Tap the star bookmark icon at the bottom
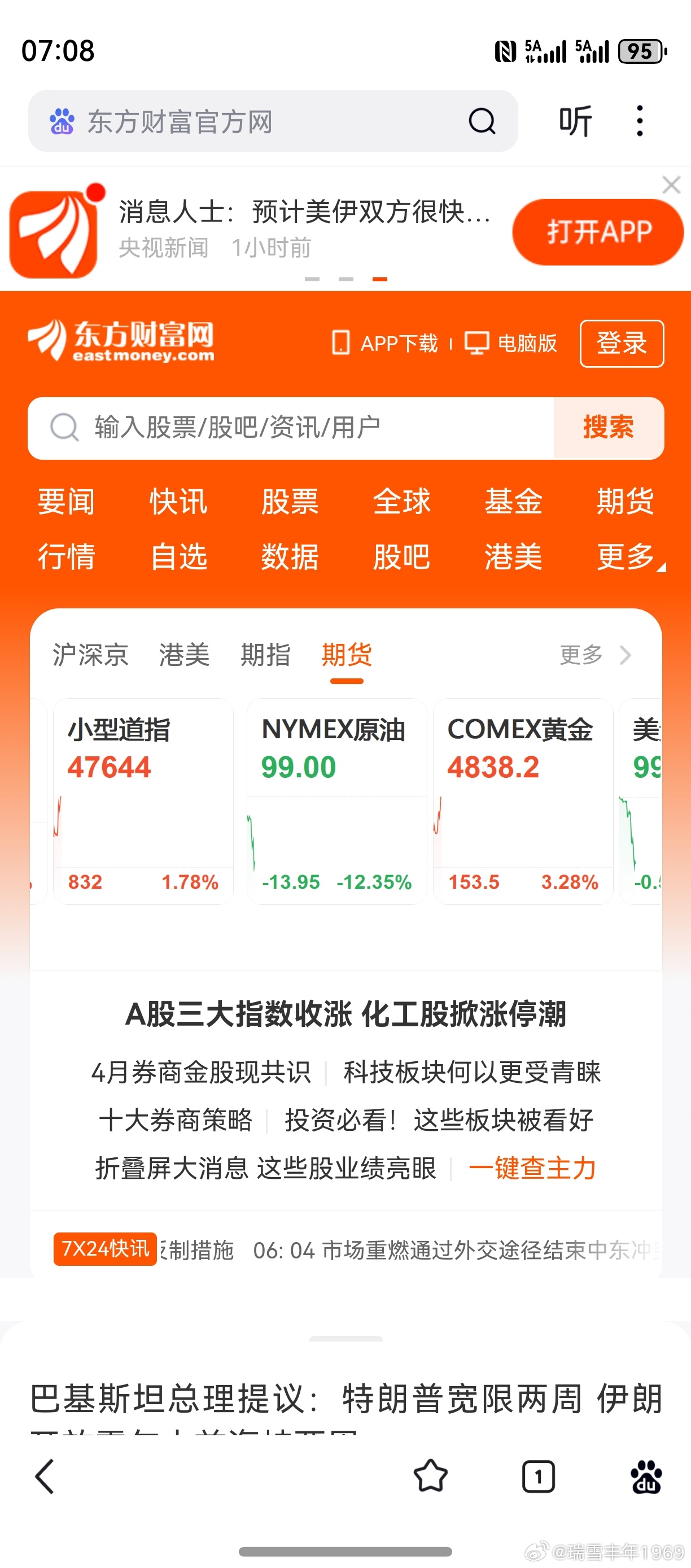The image size is (691, 1568). [x=432, y=1475]
